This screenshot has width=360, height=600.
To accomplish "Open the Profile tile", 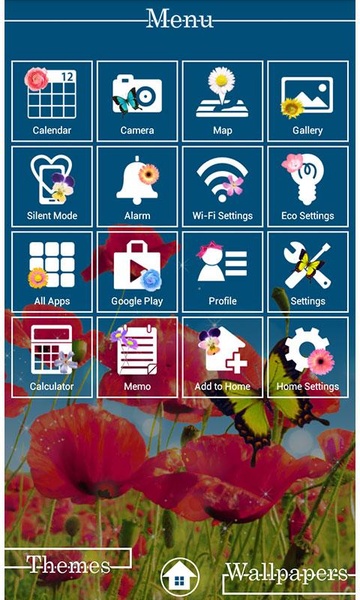I will 223,272.
